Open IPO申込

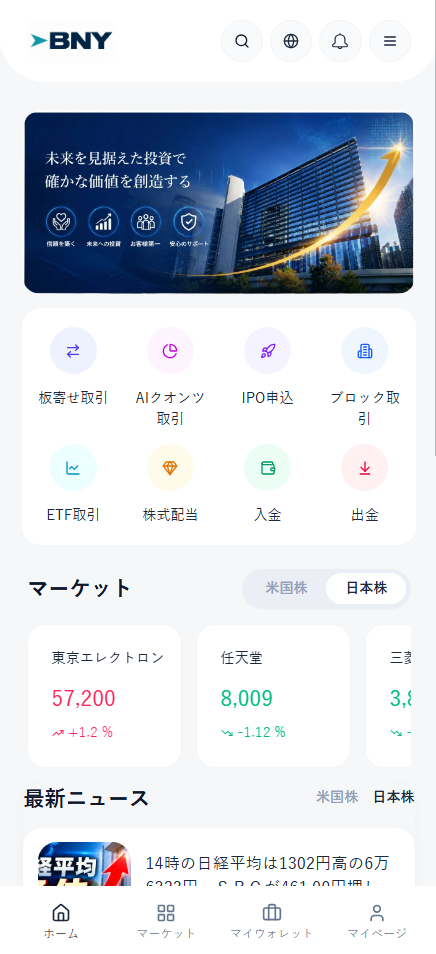[x=268, y=367]
